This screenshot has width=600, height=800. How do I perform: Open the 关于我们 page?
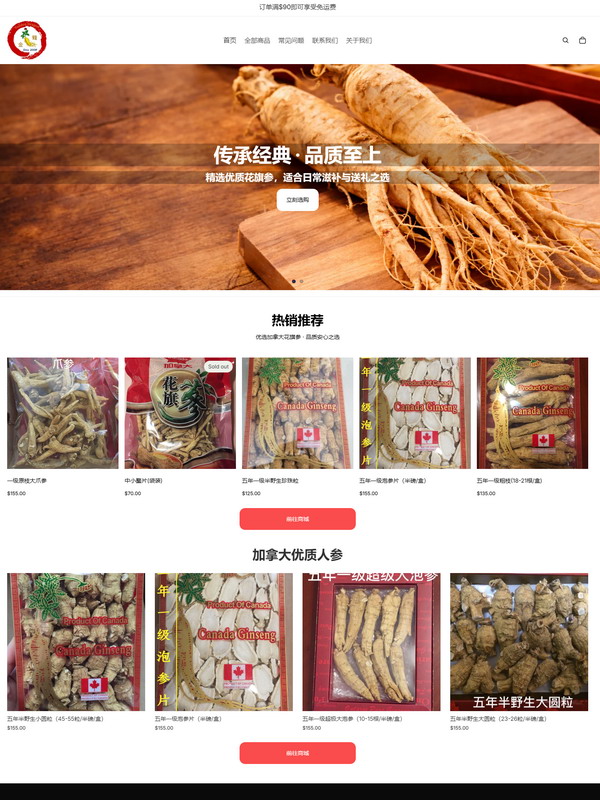(x=358, y=41)
